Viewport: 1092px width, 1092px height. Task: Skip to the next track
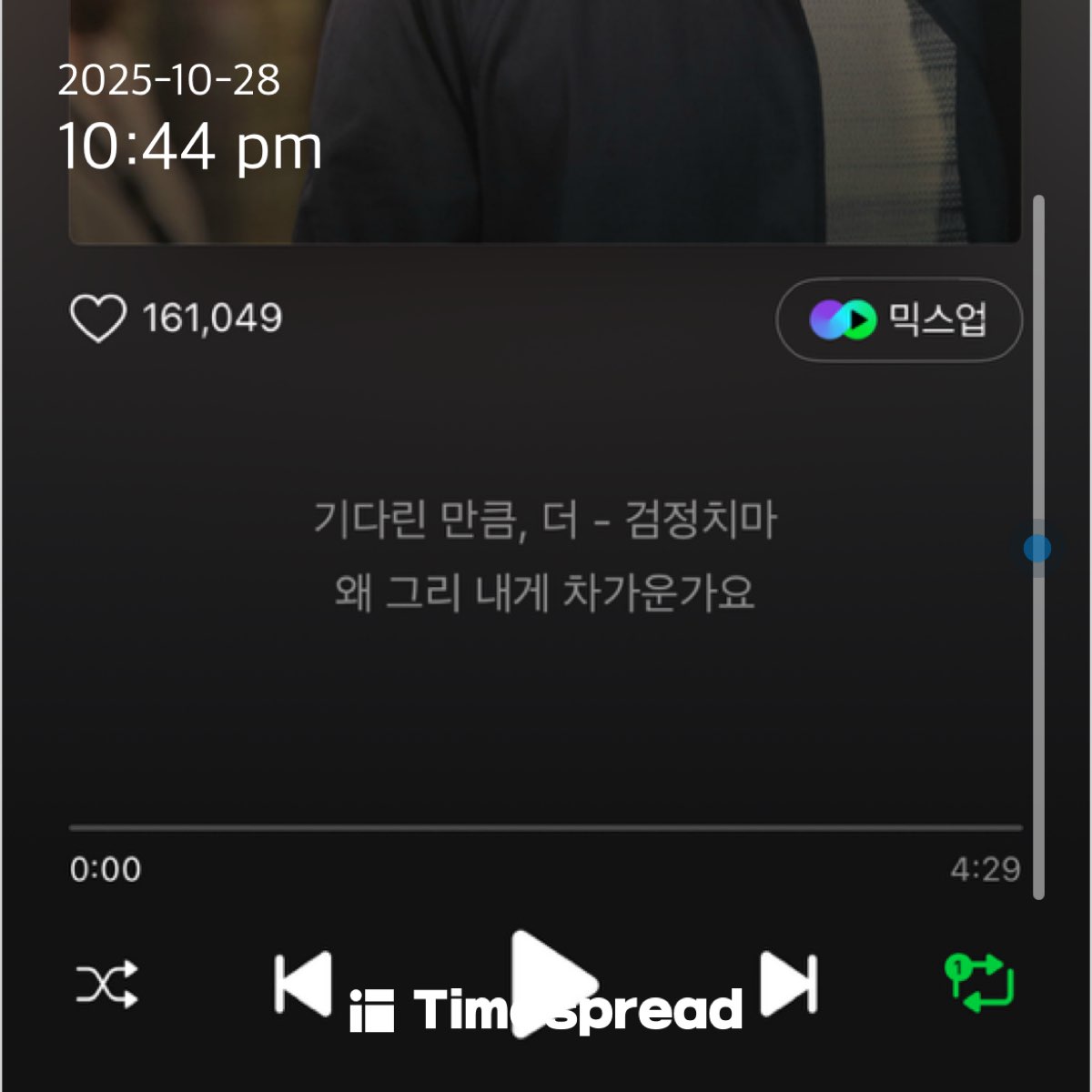[789, 983]
